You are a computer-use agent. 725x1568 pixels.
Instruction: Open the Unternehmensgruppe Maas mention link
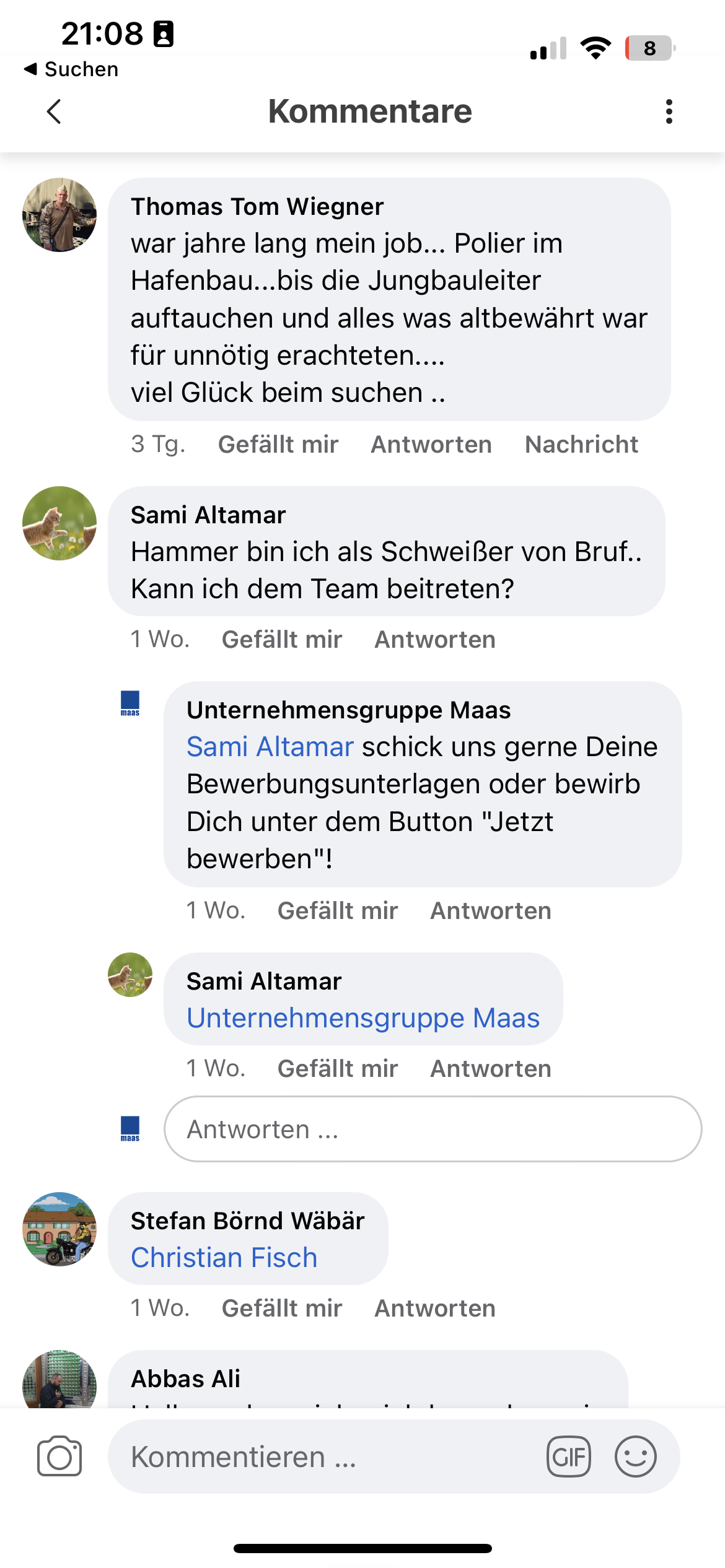[363, 1017]
